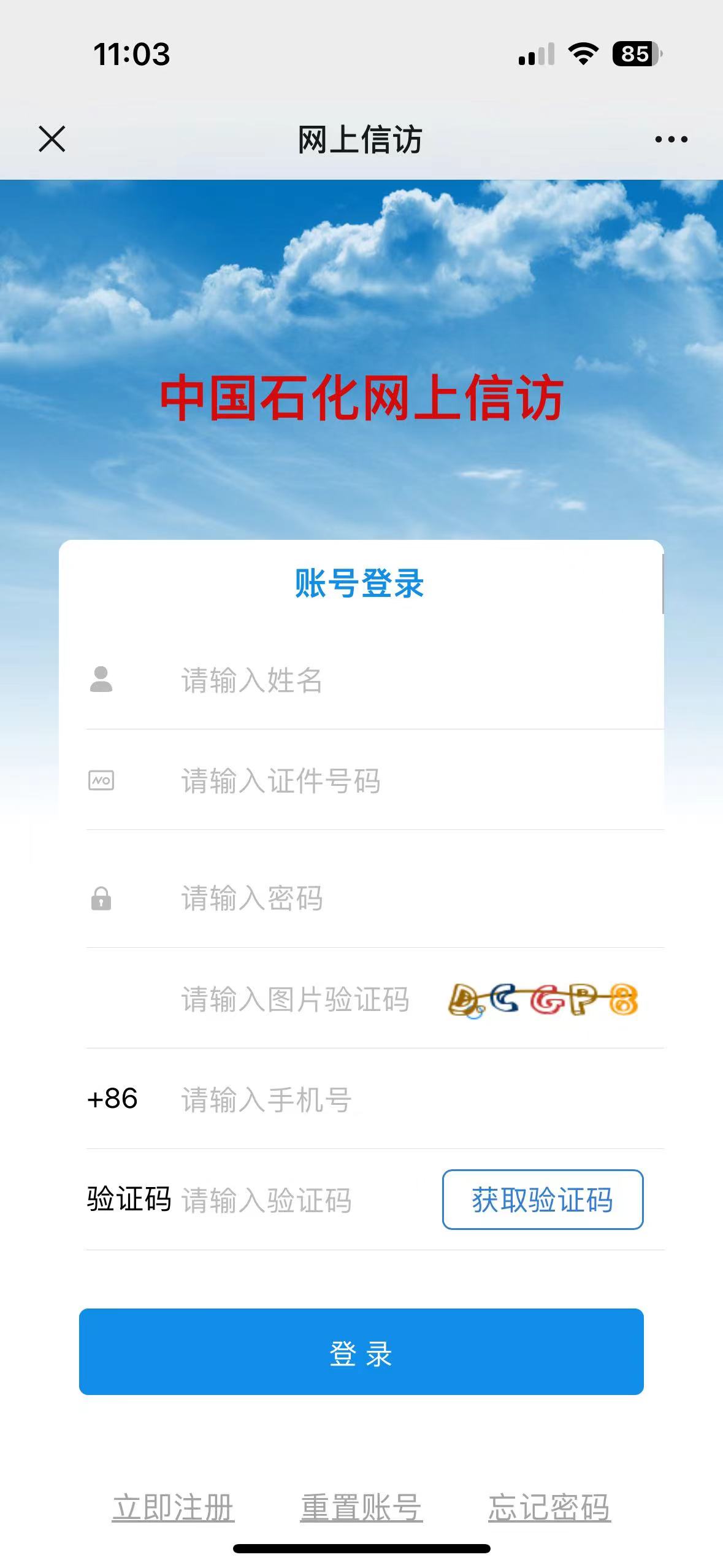Viewport: 723px width, 1568px height.
Task: Open the 忘记密码 forgot password link
Action: (549, 1507)
